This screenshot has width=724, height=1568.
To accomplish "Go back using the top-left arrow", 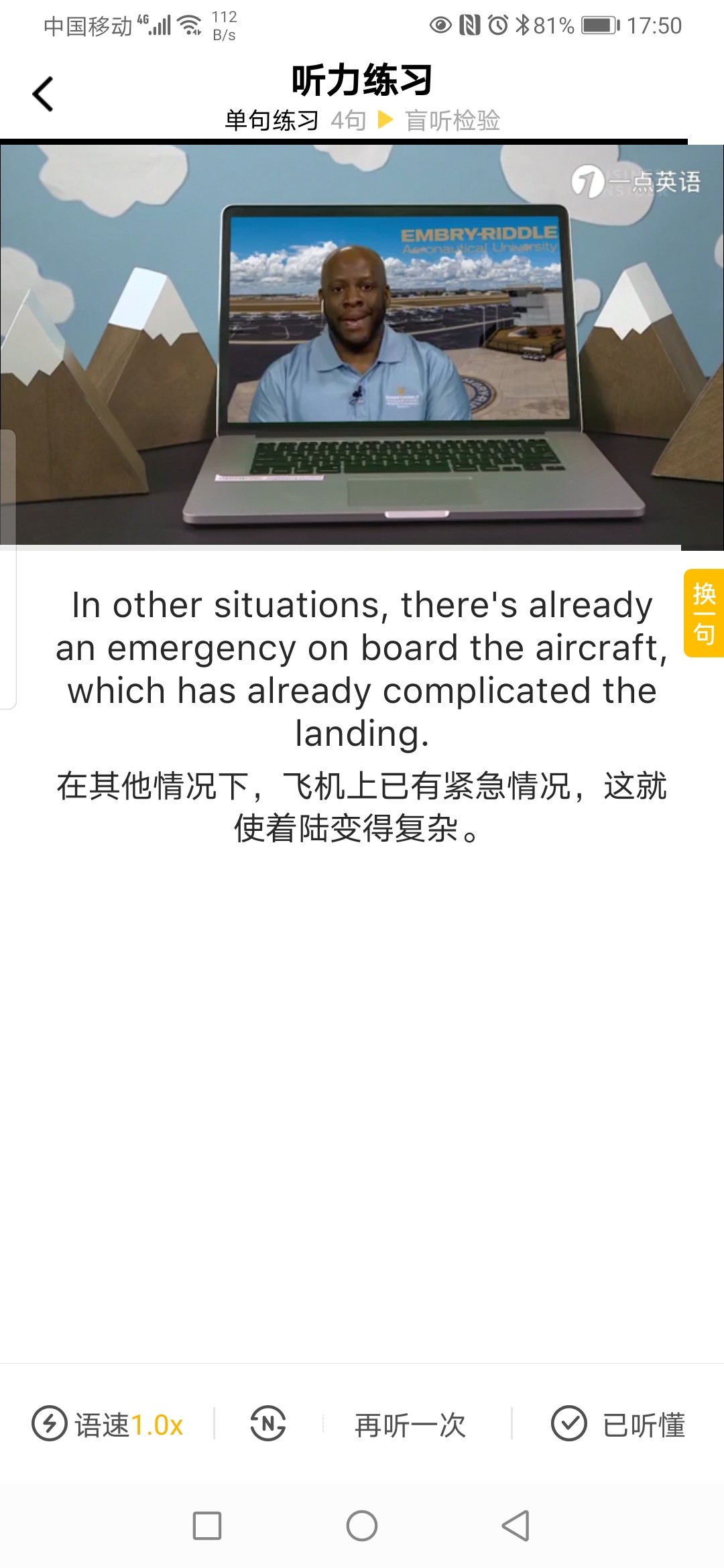I will click(43, 94).
